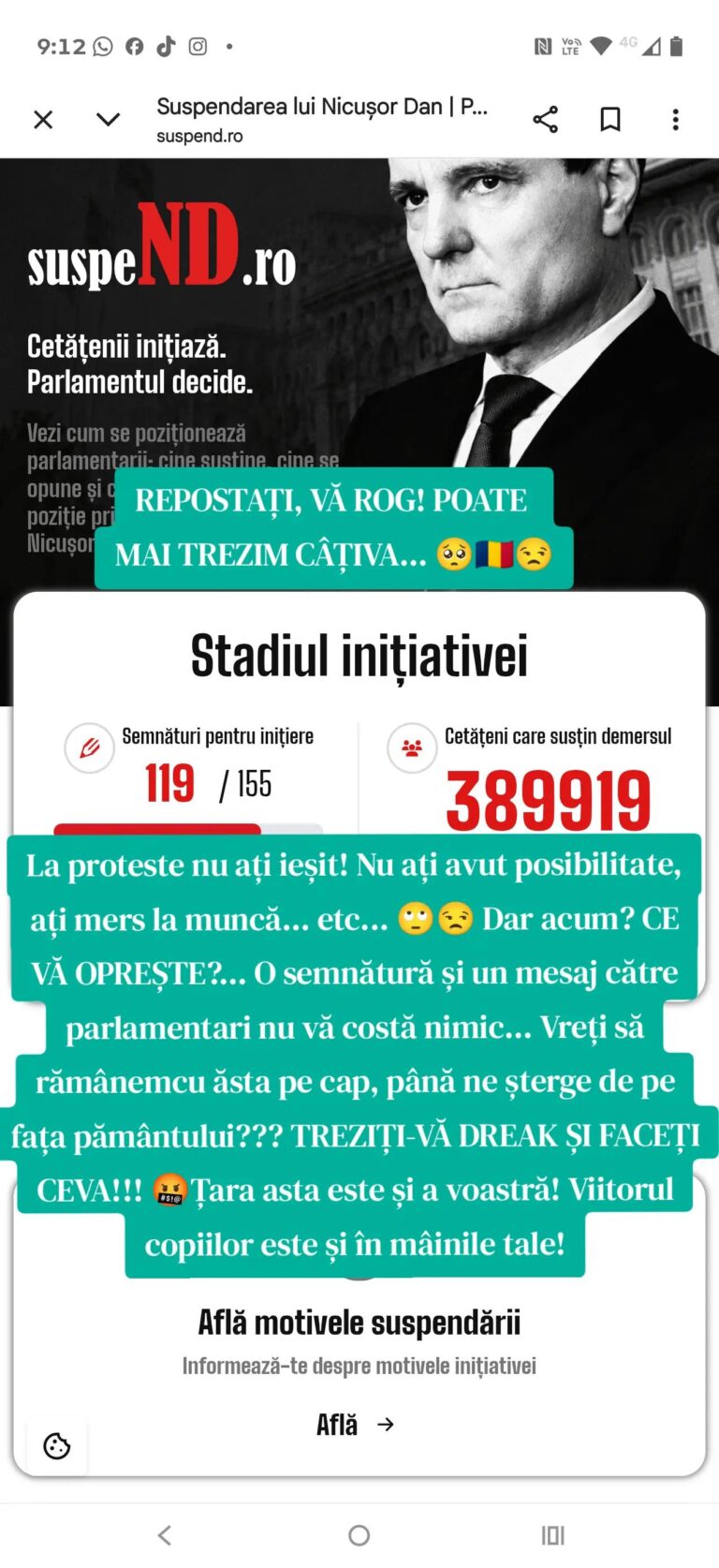Open the browser overflow menu
This screenshot has width=719, height=1568.
[x=675, y=120]
